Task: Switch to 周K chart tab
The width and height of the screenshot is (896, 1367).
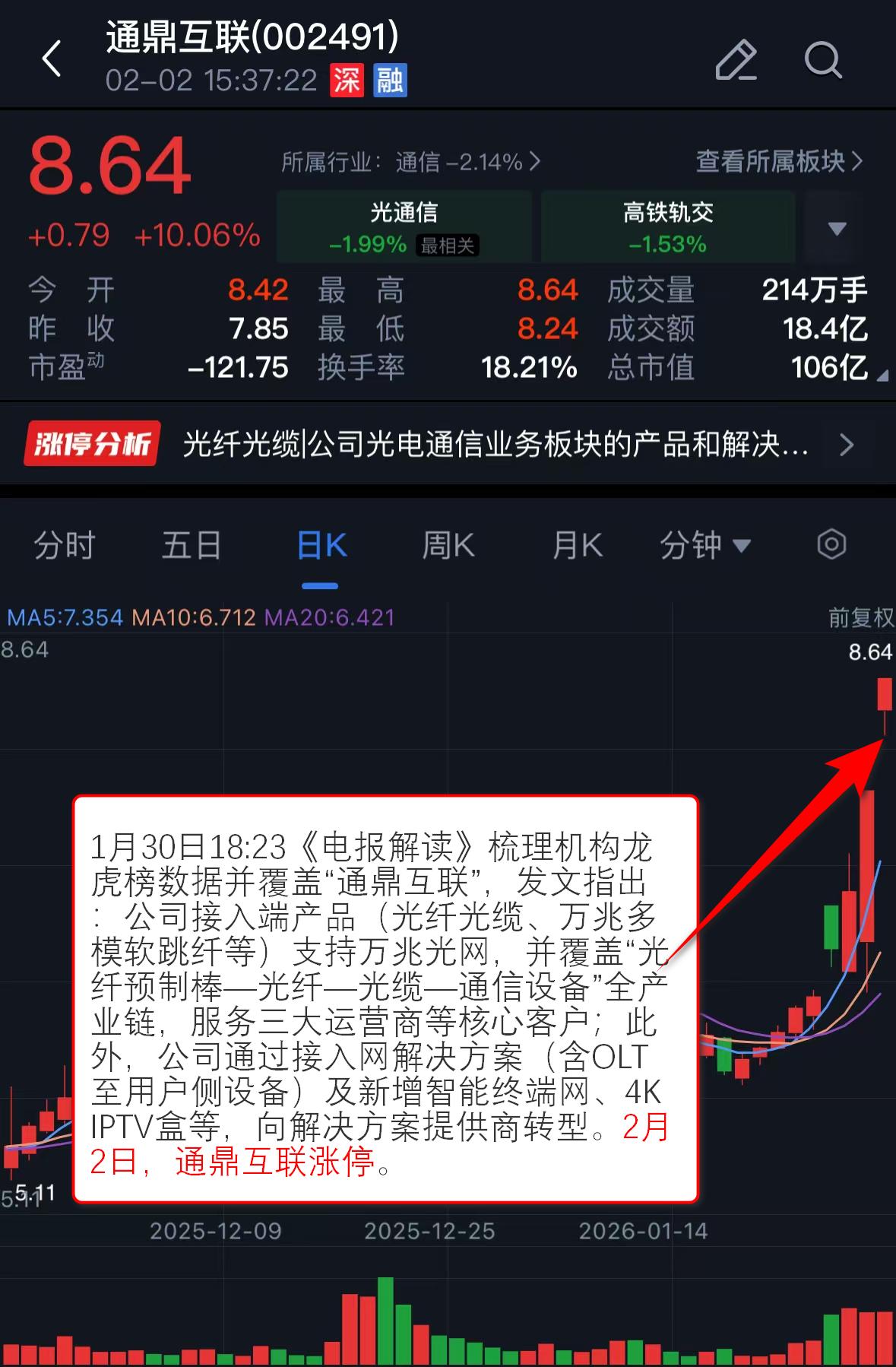Action: 448,546
